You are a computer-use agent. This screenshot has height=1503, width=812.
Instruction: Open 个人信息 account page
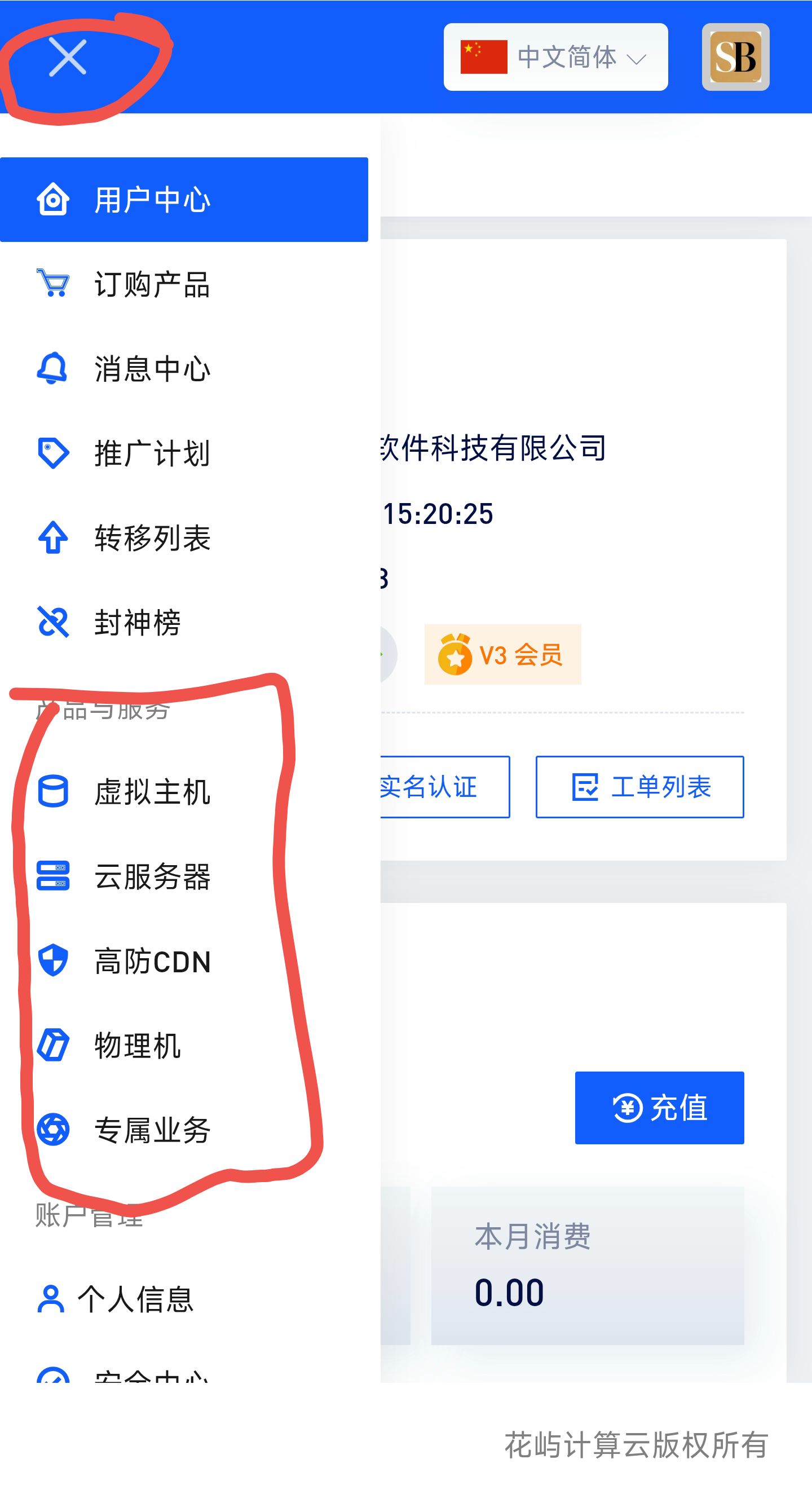134,1299
